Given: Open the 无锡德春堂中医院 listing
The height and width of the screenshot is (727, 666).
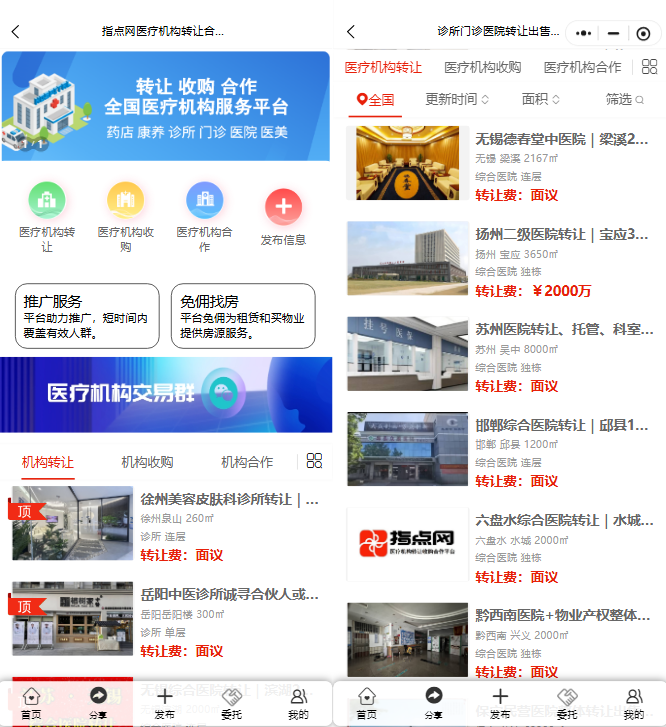Looking at the screenshot, I should coord(561,139).
